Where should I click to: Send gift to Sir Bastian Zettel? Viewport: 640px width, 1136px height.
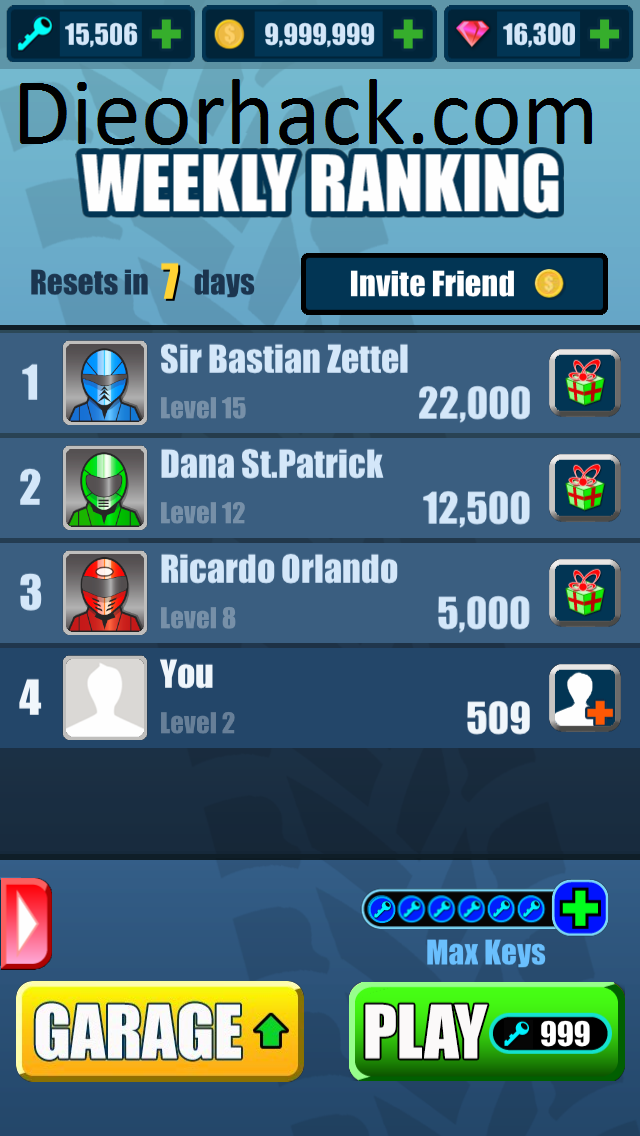[x=585, y=383]
